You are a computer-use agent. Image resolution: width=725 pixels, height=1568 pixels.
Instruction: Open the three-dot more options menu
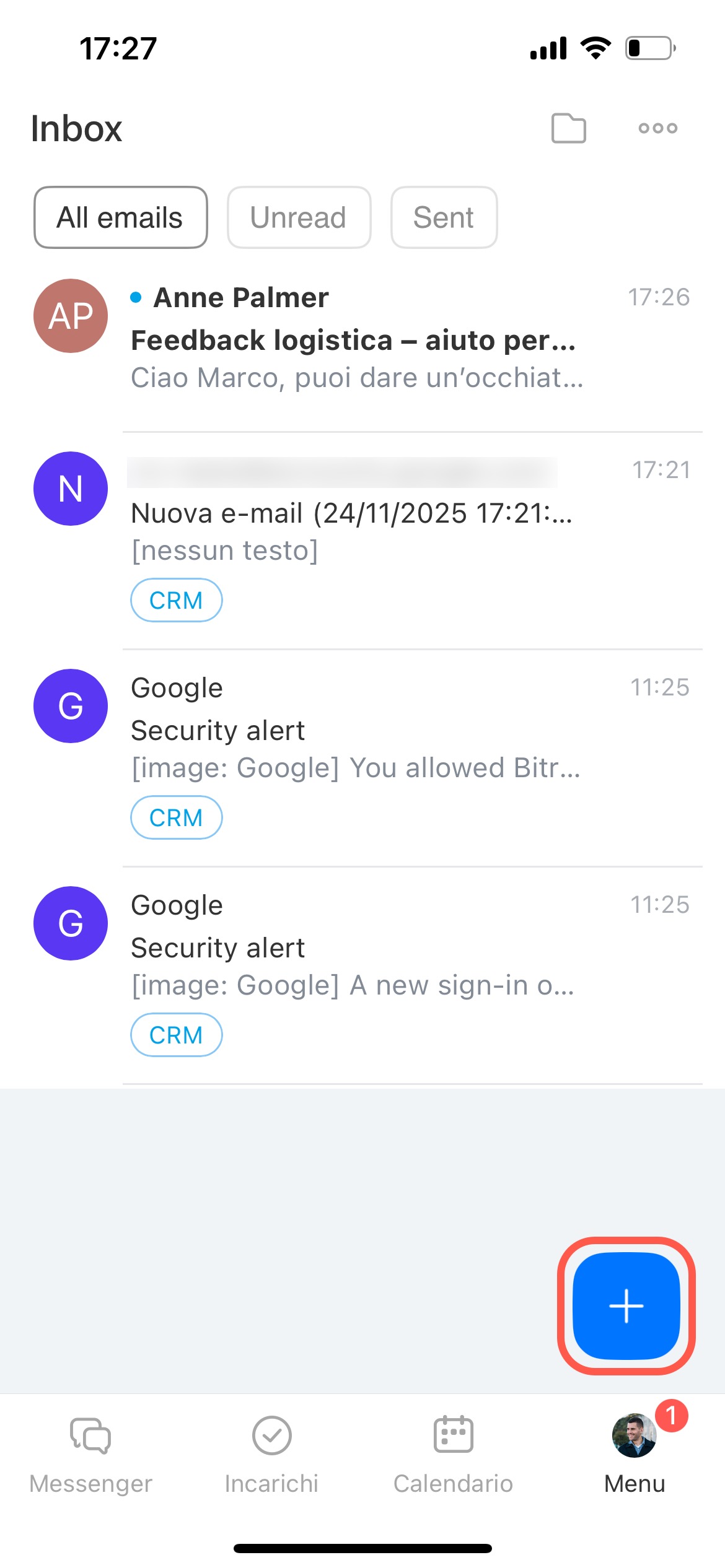657,128
